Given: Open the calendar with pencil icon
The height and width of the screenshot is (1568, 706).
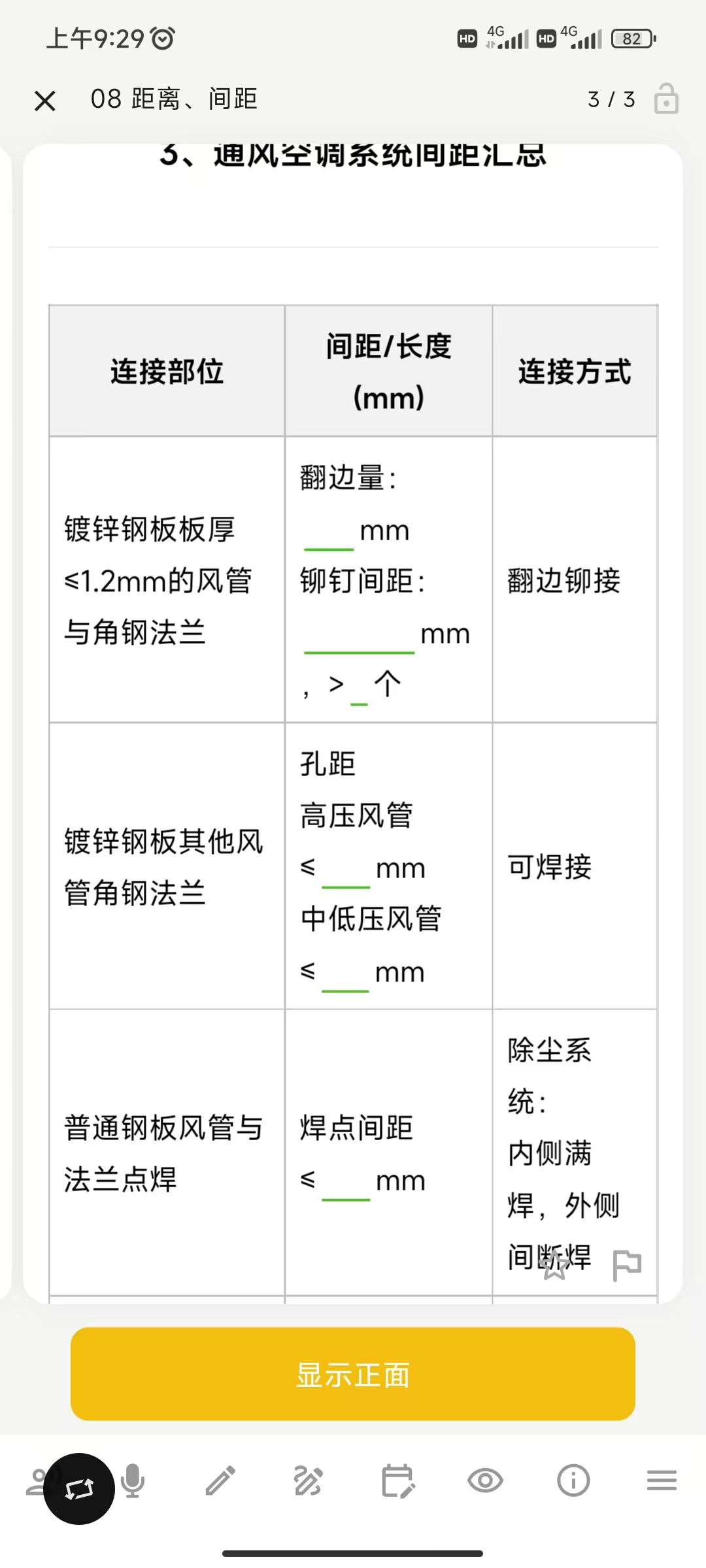Looking at the screenshot, I should (398, 1480).
